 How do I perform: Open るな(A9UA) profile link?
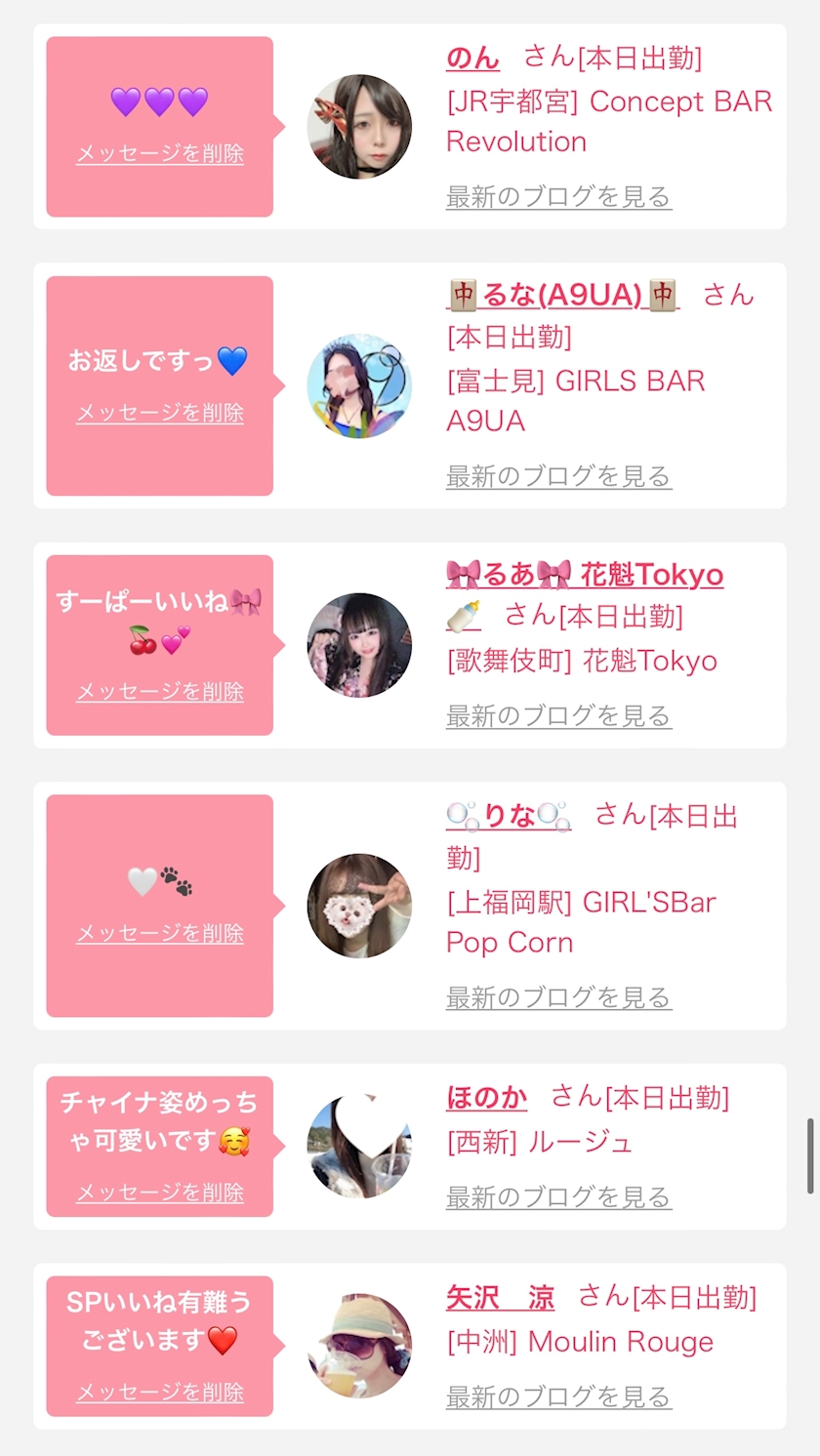[x=562, y=295]
